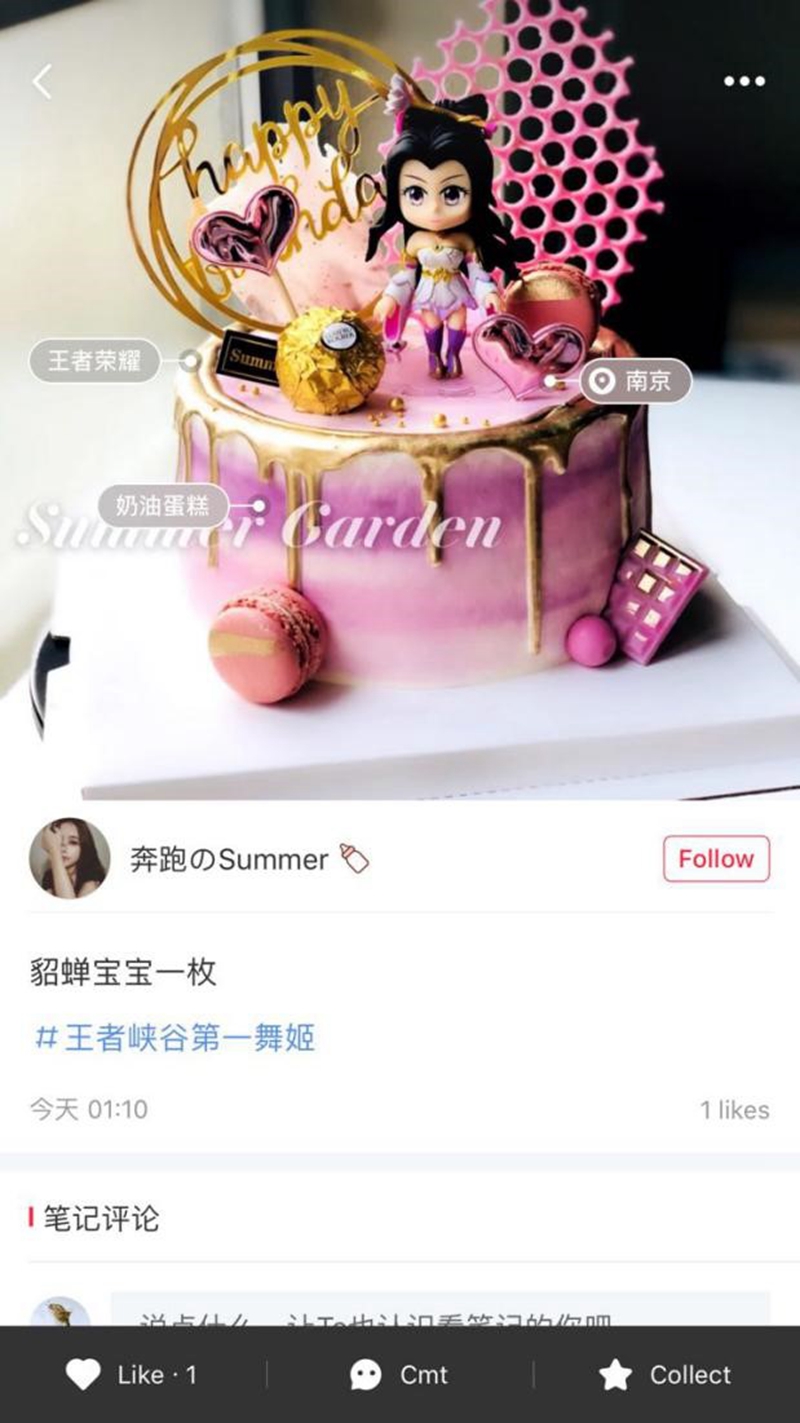Open the three-dot overflow menu
This screenshot has height=1423, width=800.
pyautogui.click(x=744, y=82)
